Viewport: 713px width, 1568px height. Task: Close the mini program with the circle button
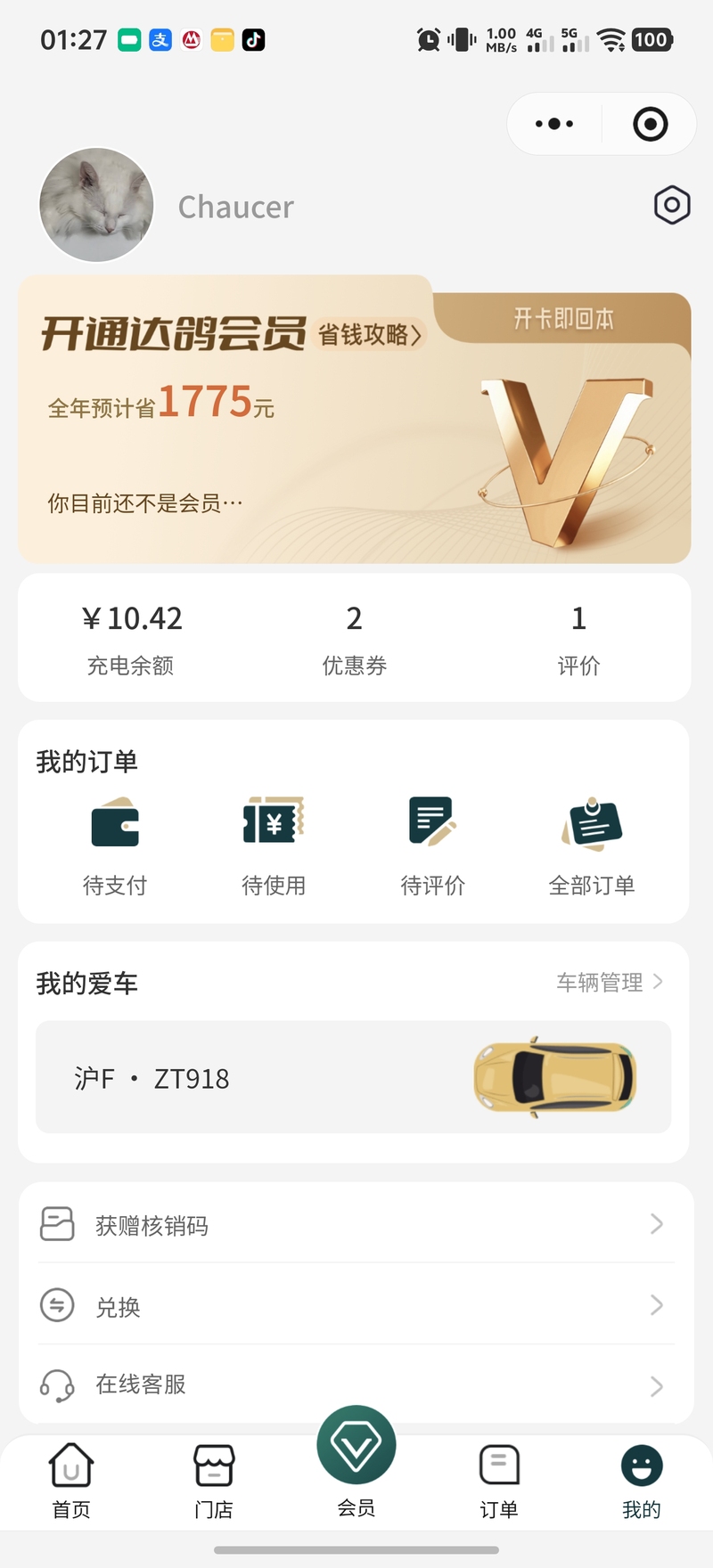(650, 124)
